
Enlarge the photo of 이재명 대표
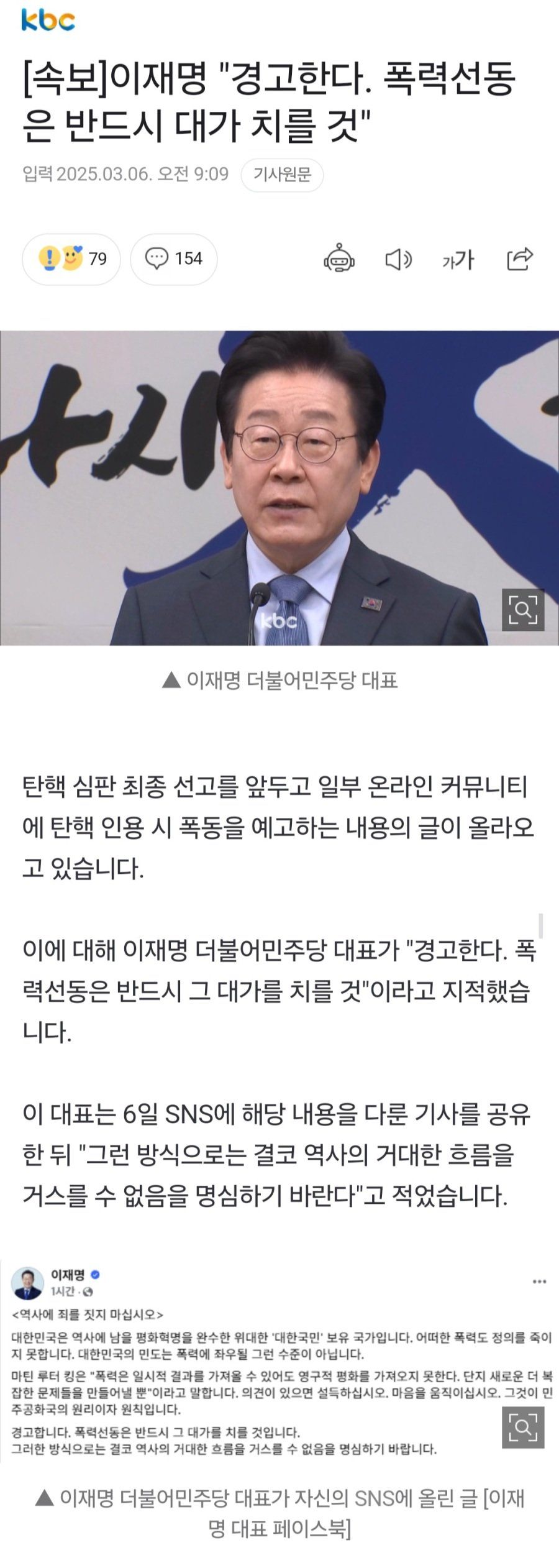coord(523,609)
